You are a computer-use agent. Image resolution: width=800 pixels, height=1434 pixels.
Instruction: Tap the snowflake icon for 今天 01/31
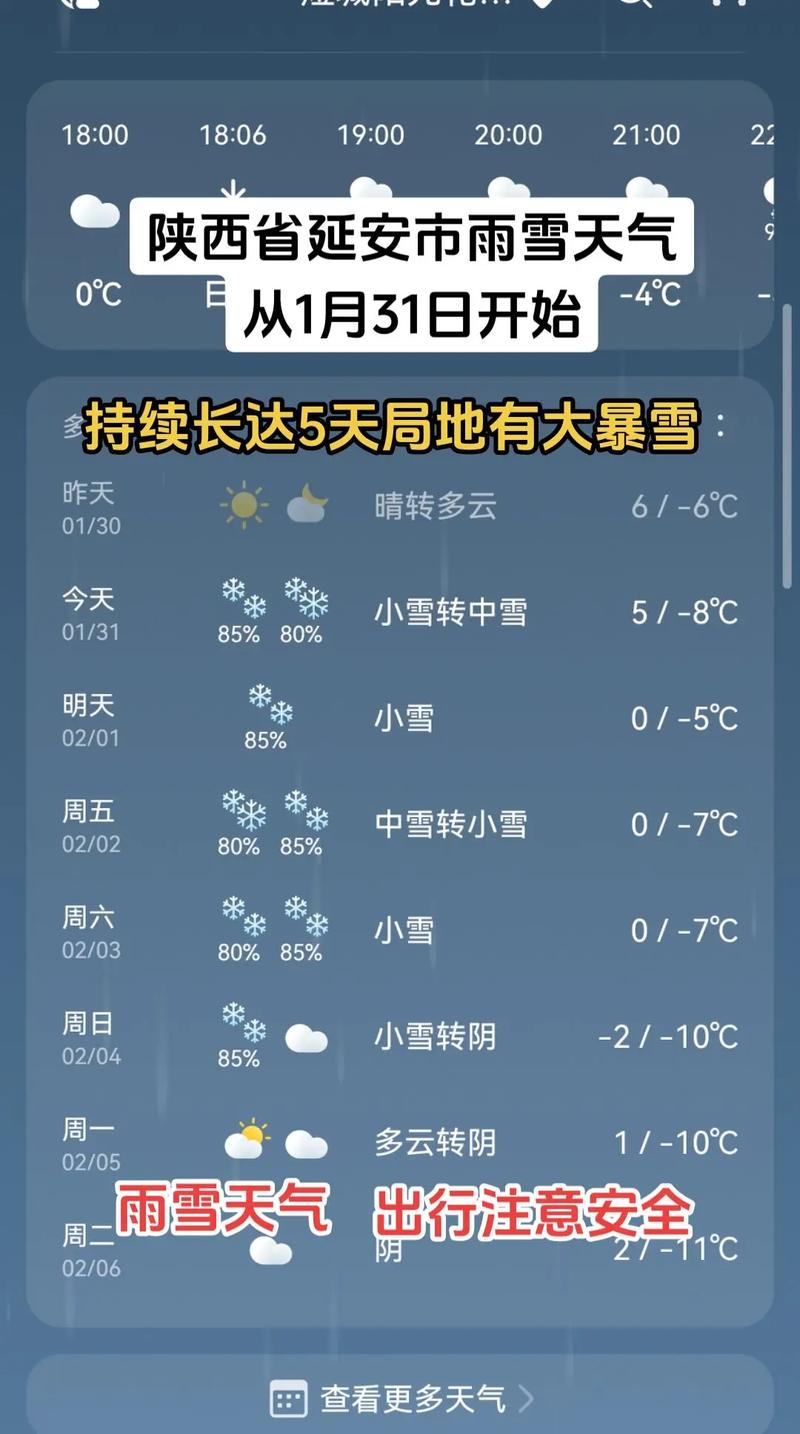click(240, 596)
